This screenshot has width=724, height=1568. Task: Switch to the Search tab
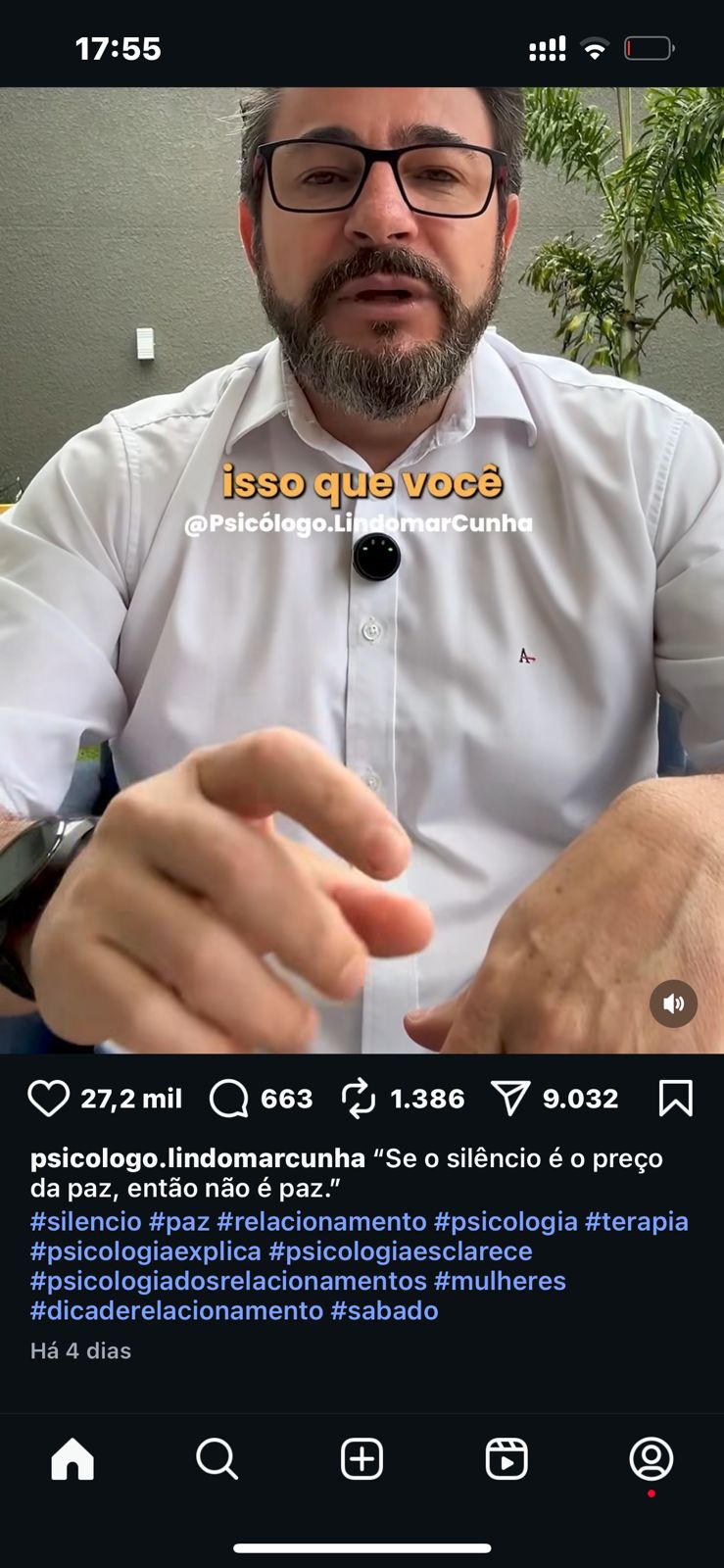(x=217, y=1459)
